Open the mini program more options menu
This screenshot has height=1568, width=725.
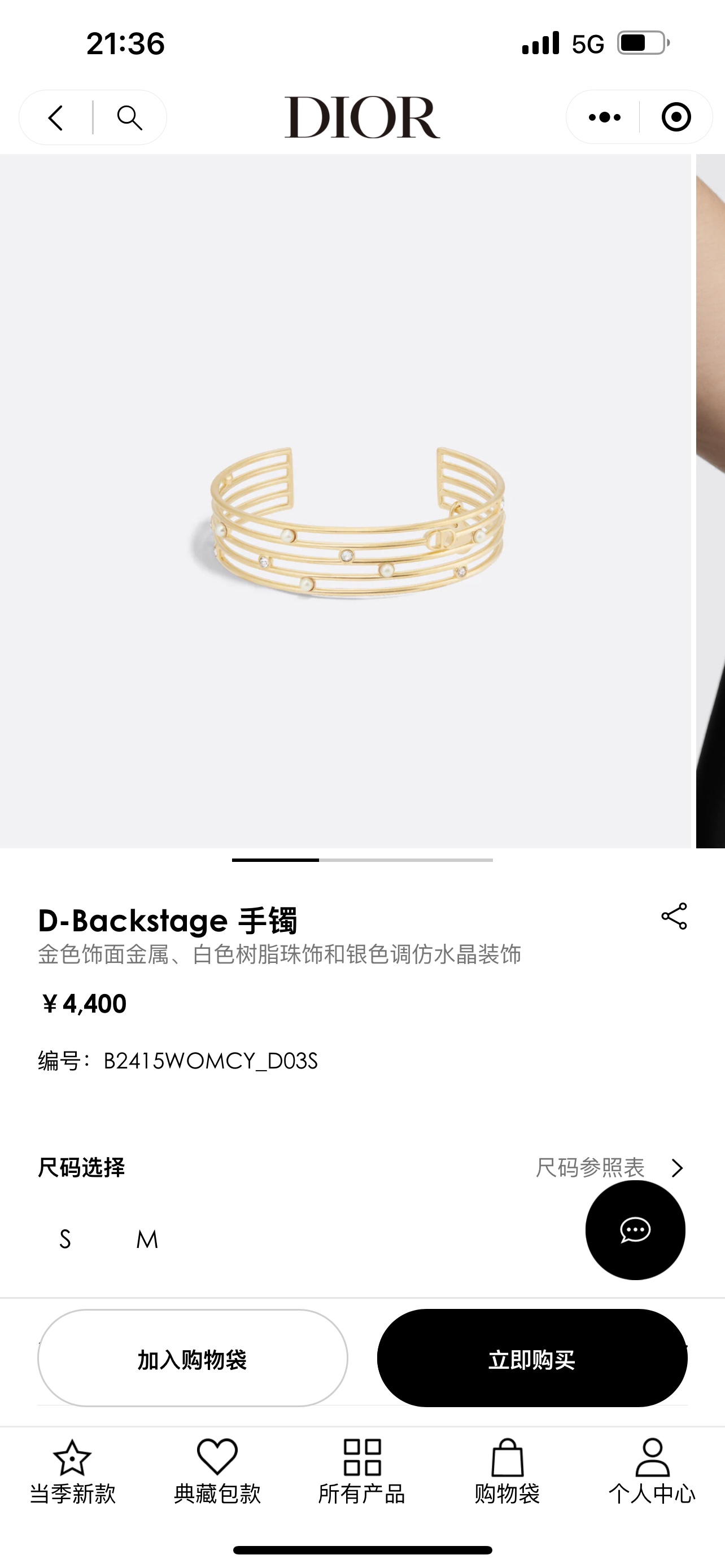(605, 117)
